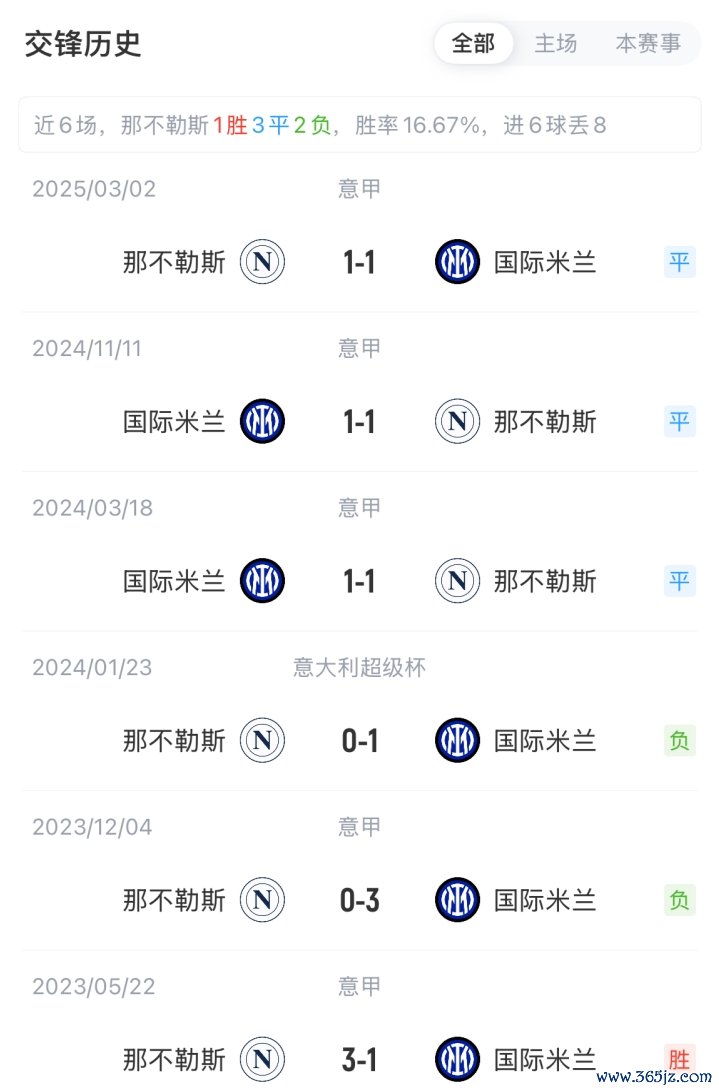
Task: Open the 2024/01/23 意大利超级杯 match
Action: point(359,741)
